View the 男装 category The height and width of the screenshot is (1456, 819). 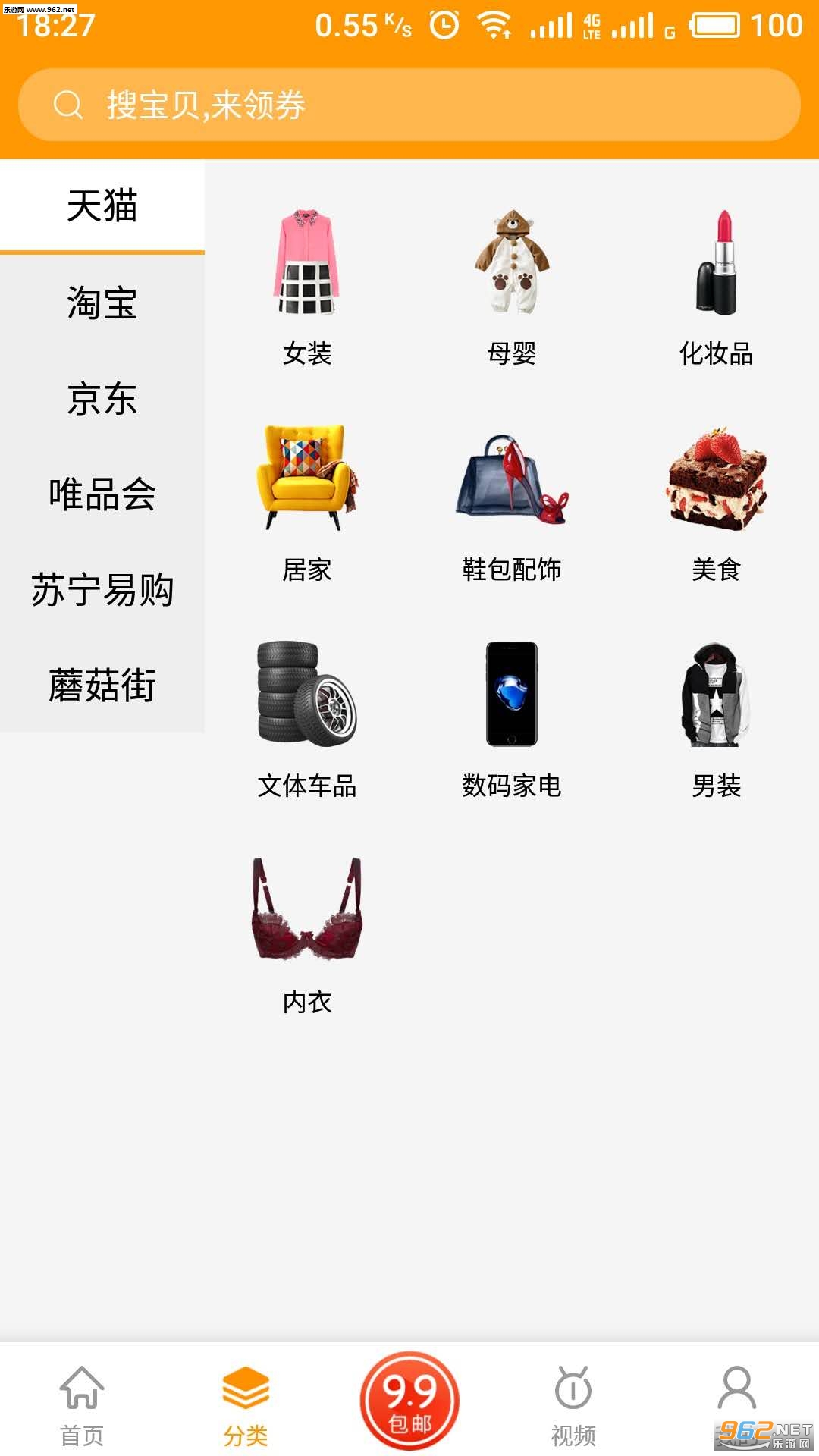pyautogui.click(x=716, y=719)
